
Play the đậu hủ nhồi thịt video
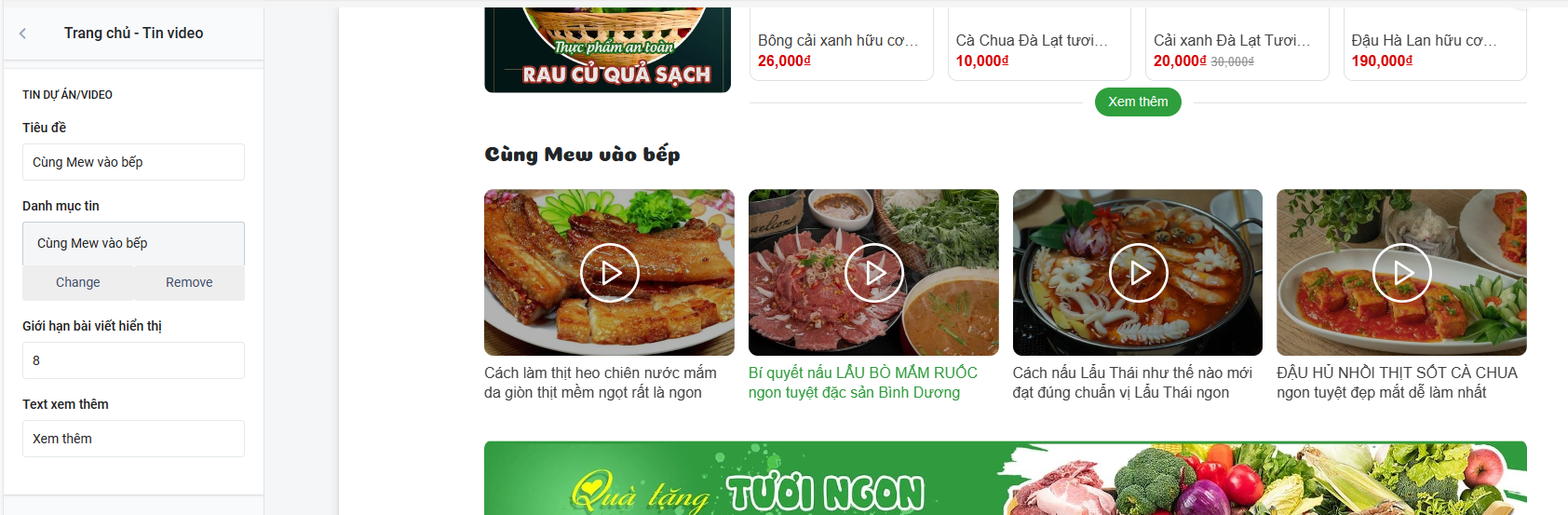[x=1401, y=273]
